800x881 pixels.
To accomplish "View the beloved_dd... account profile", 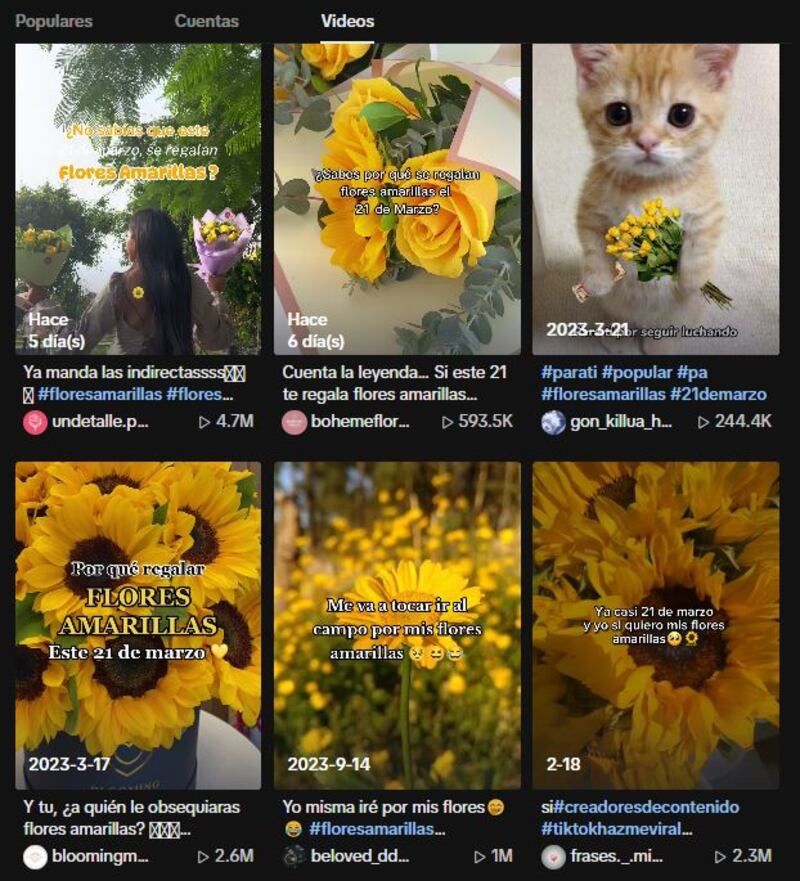I will tap(360, 856).
